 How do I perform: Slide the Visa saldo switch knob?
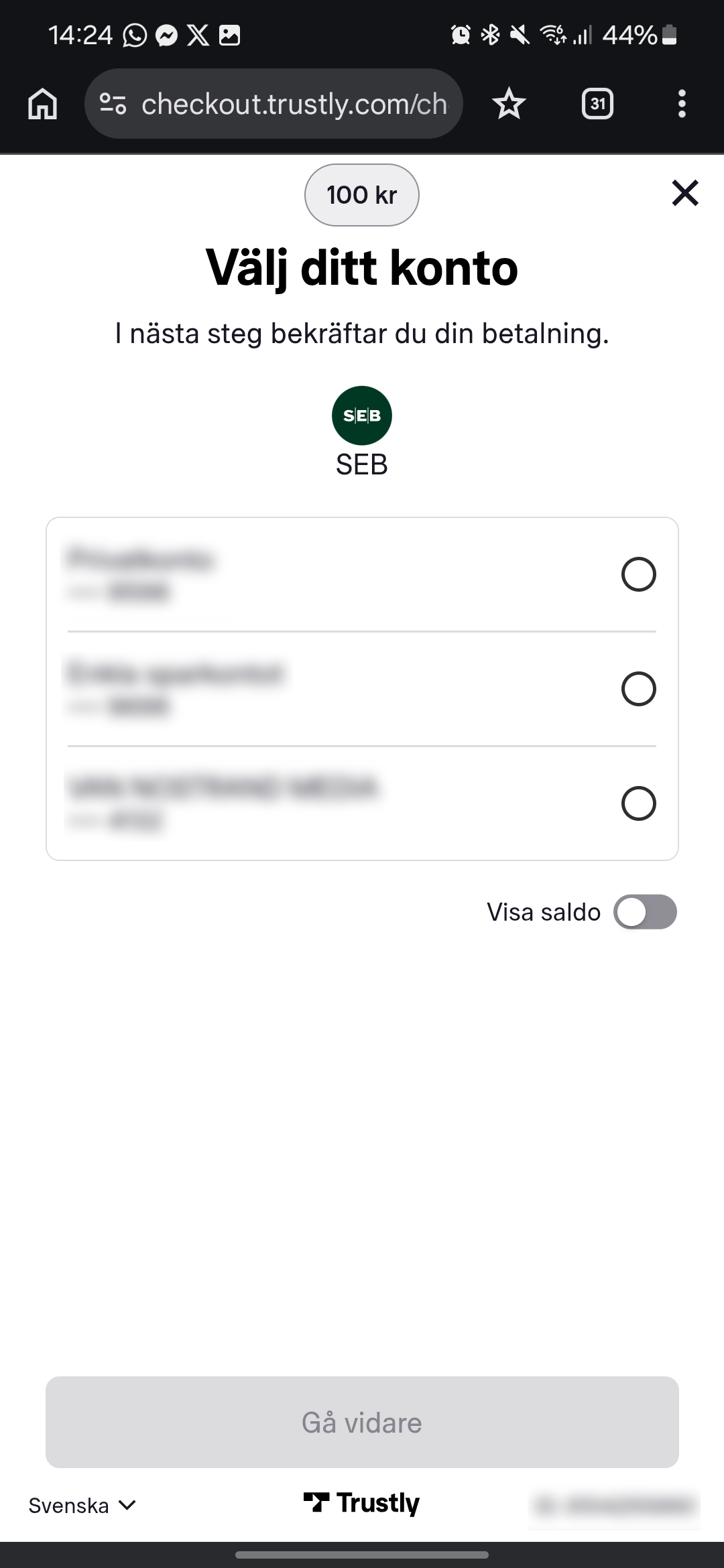click(633, 911)
